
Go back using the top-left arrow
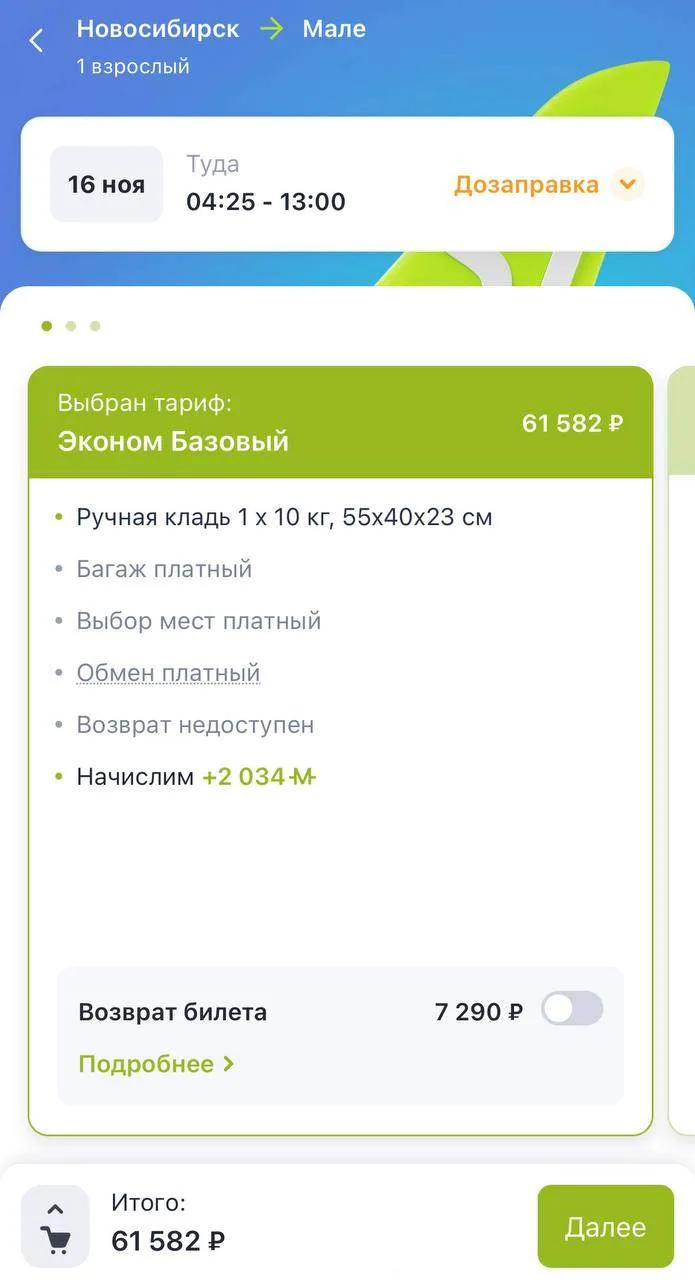click(37, 41)
